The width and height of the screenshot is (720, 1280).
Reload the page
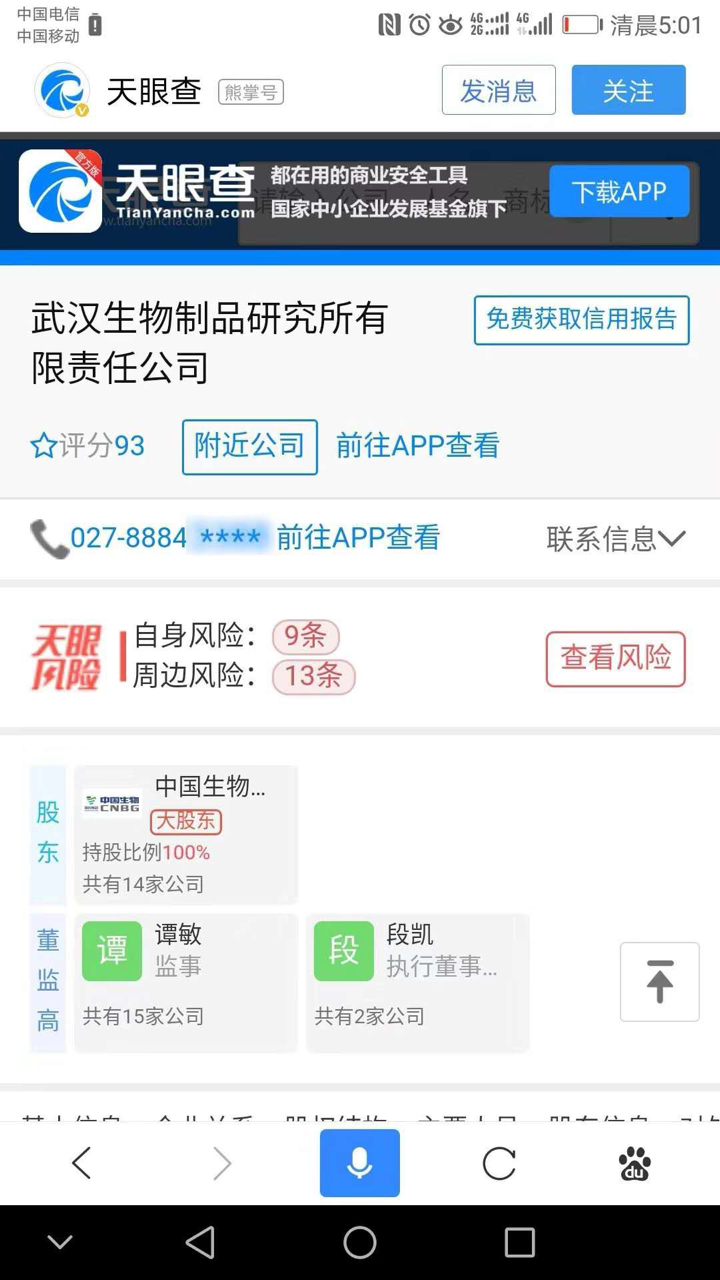point(498,1163)
